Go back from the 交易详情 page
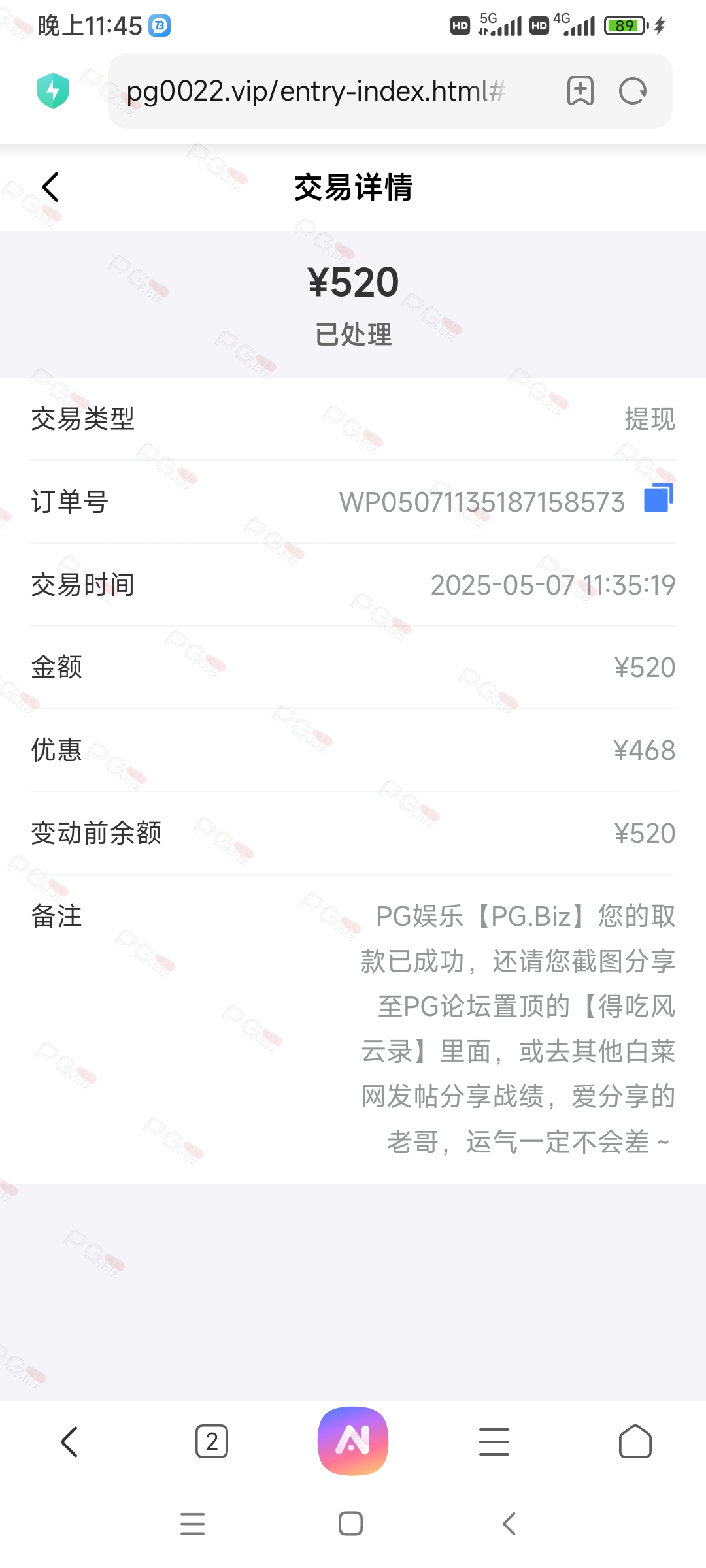The width and height of the screenshot is (706, 1568). [x=50, y=188]
